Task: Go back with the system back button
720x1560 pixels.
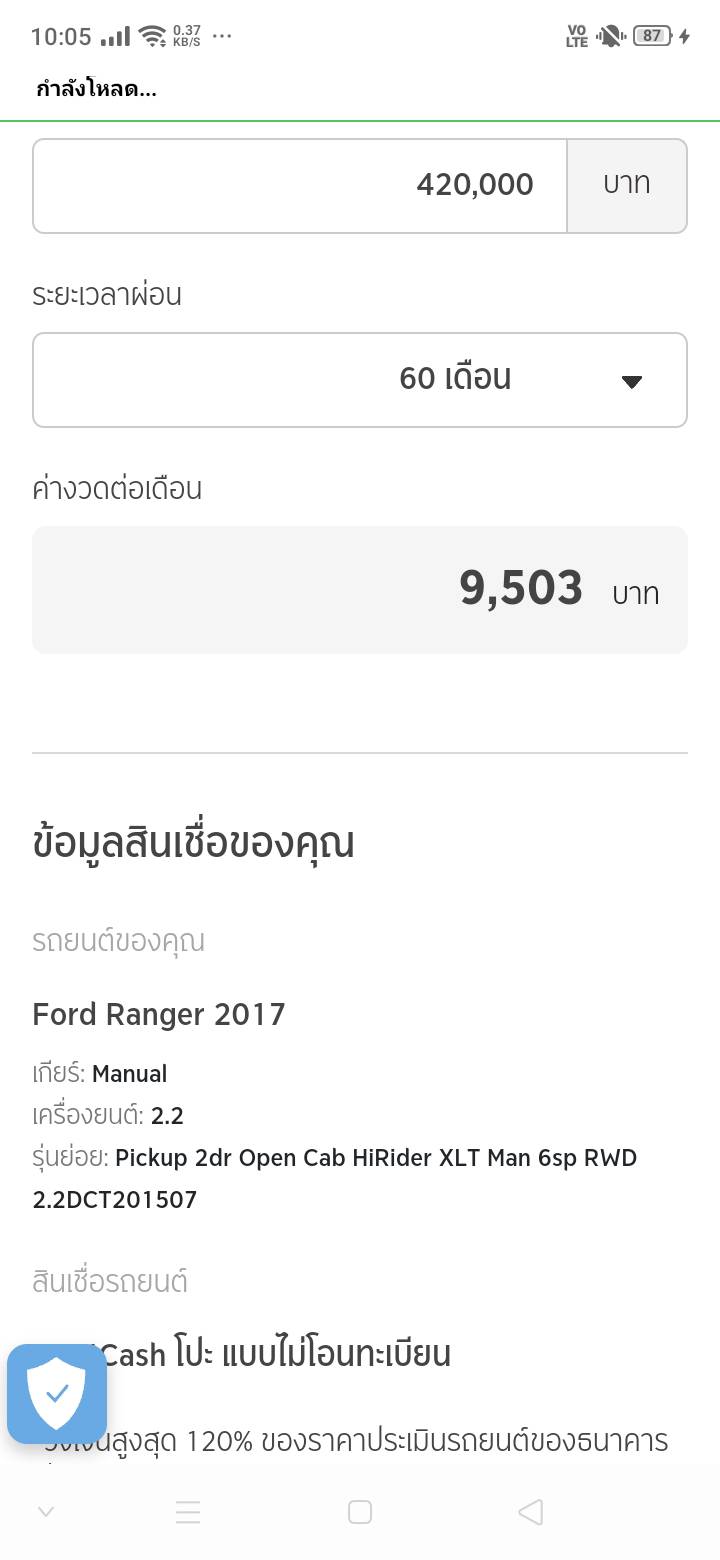Action: [x=531, y=1512]
